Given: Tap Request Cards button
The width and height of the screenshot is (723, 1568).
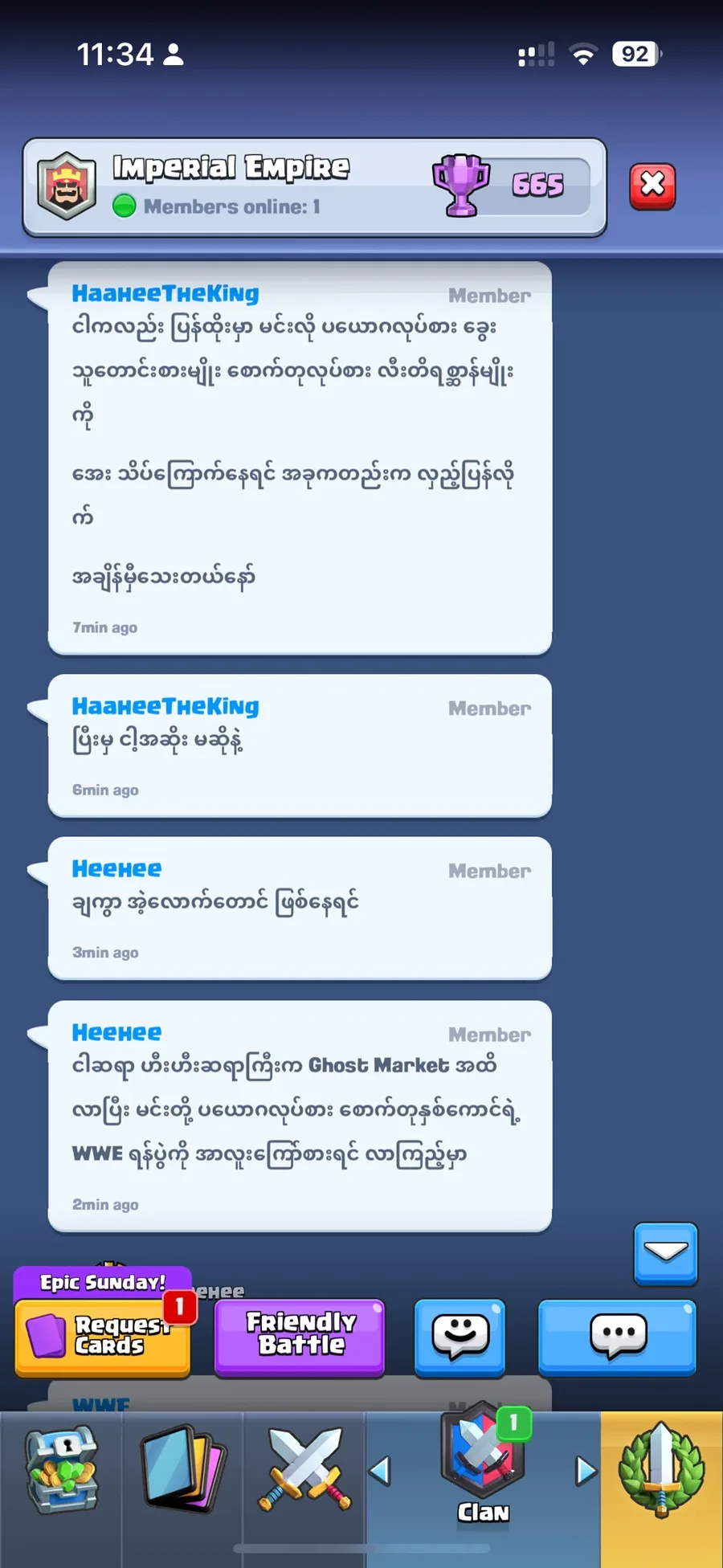Looking at the screenshot, I should (103, 1335).
